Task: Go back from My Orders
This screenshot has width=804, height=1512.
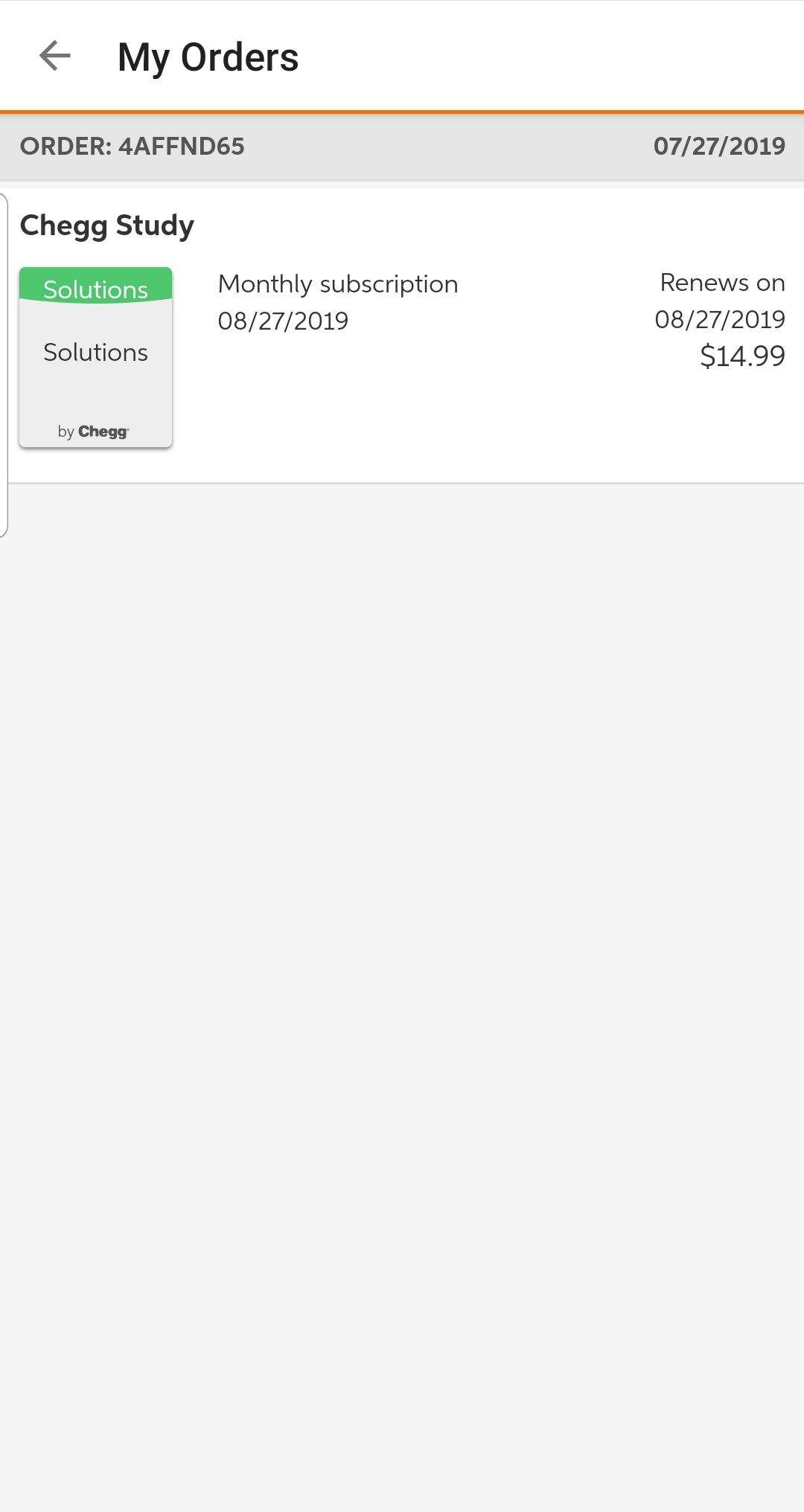Action: 54,56
